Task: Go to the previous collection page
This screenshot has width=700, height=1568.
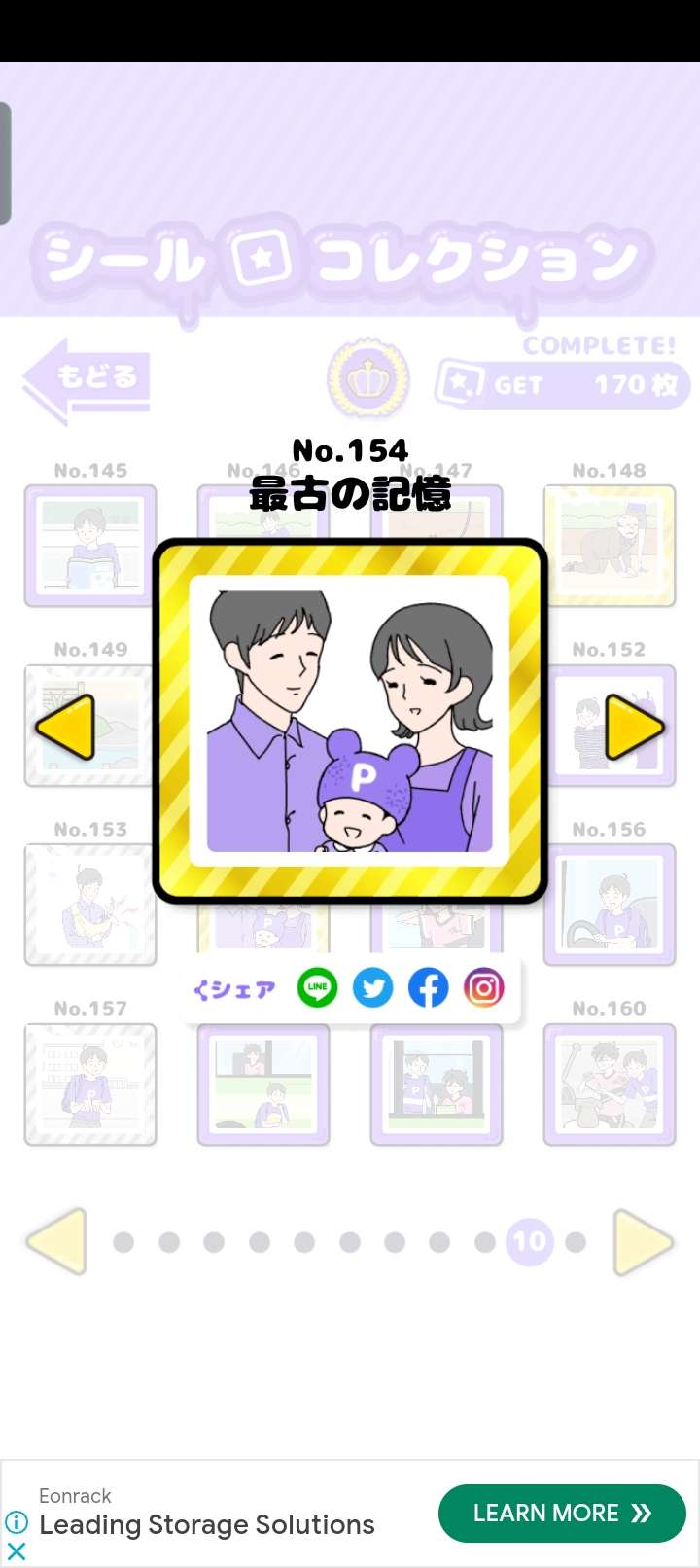Action: pos(56,1241)
